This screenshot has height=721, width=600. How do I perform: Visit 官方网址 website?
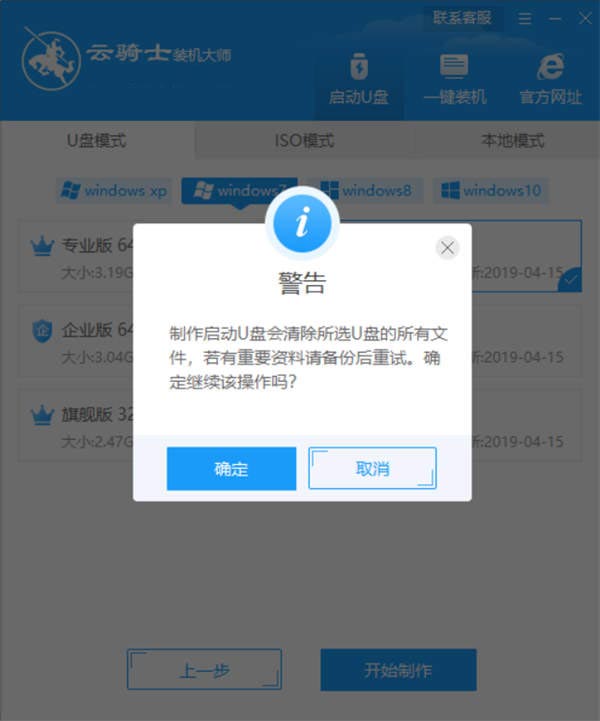[x=550, y=80]
